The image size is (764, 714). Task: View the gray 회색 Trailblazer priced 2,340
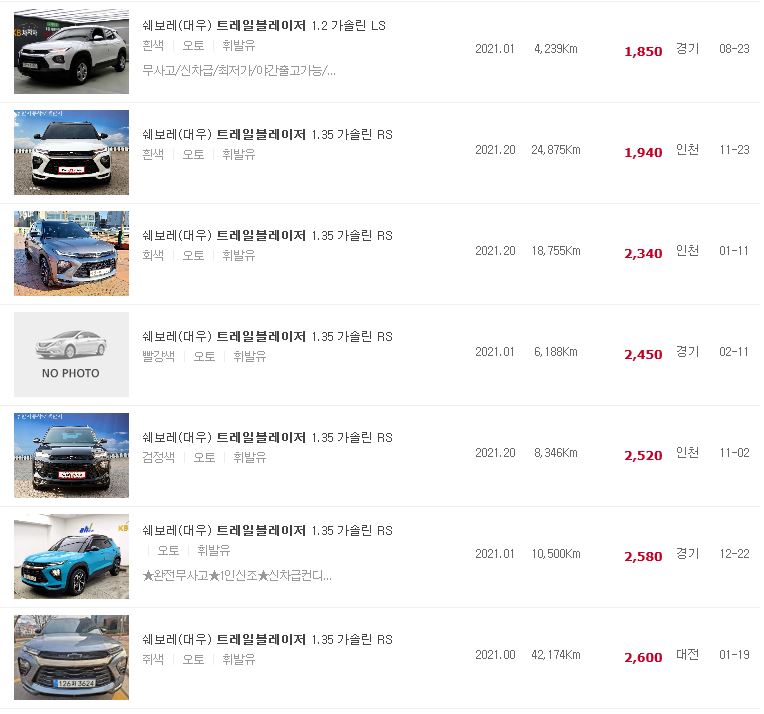point(267,236)
